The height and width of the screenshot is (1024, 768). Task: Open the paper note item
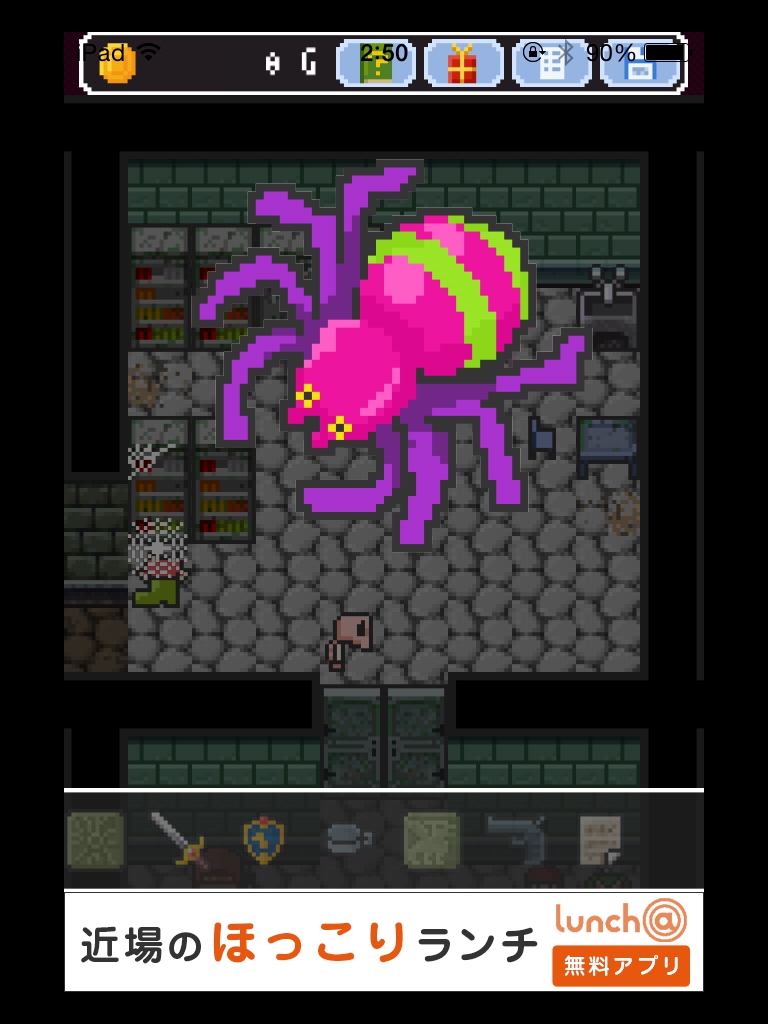point(601,838)
